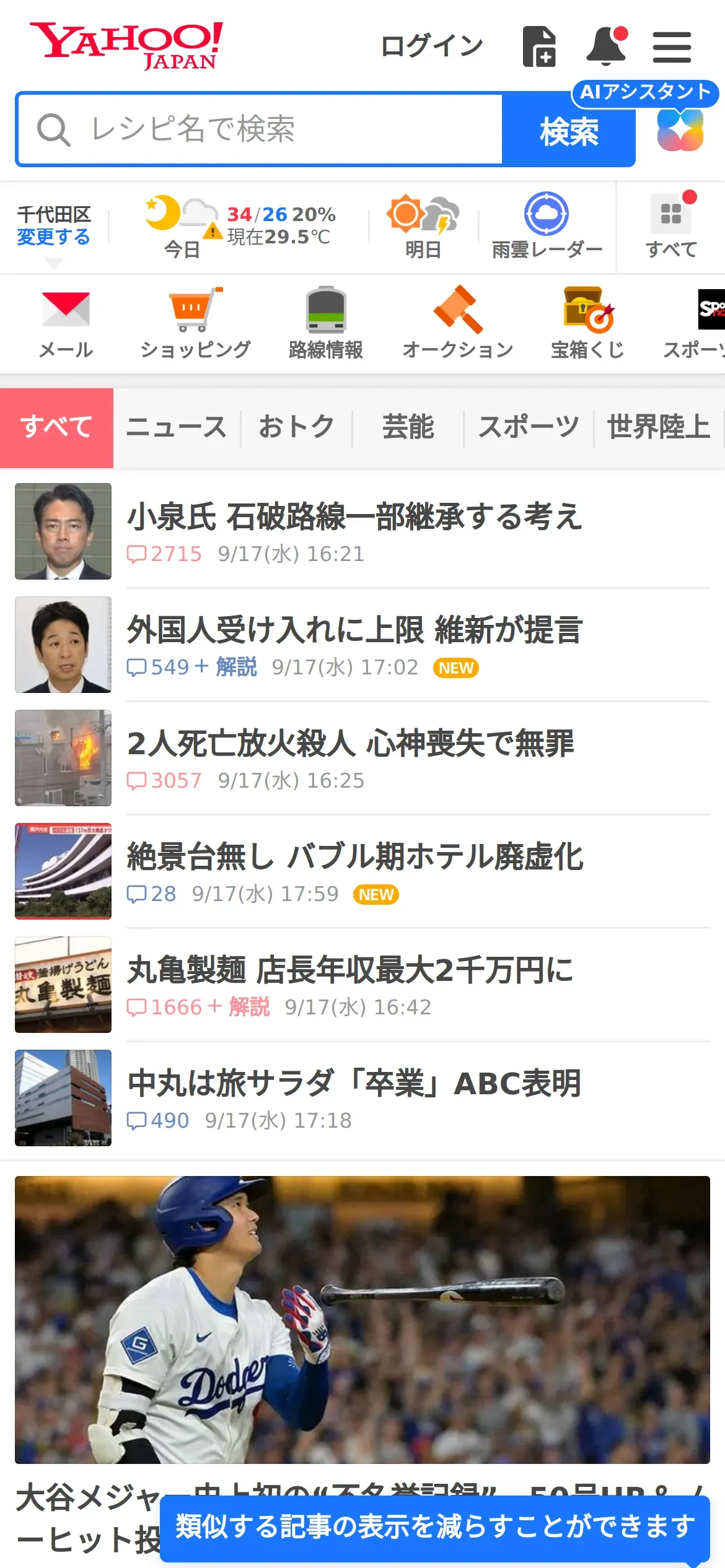Launch the AIアシスタント icon

tap(680, 129)
